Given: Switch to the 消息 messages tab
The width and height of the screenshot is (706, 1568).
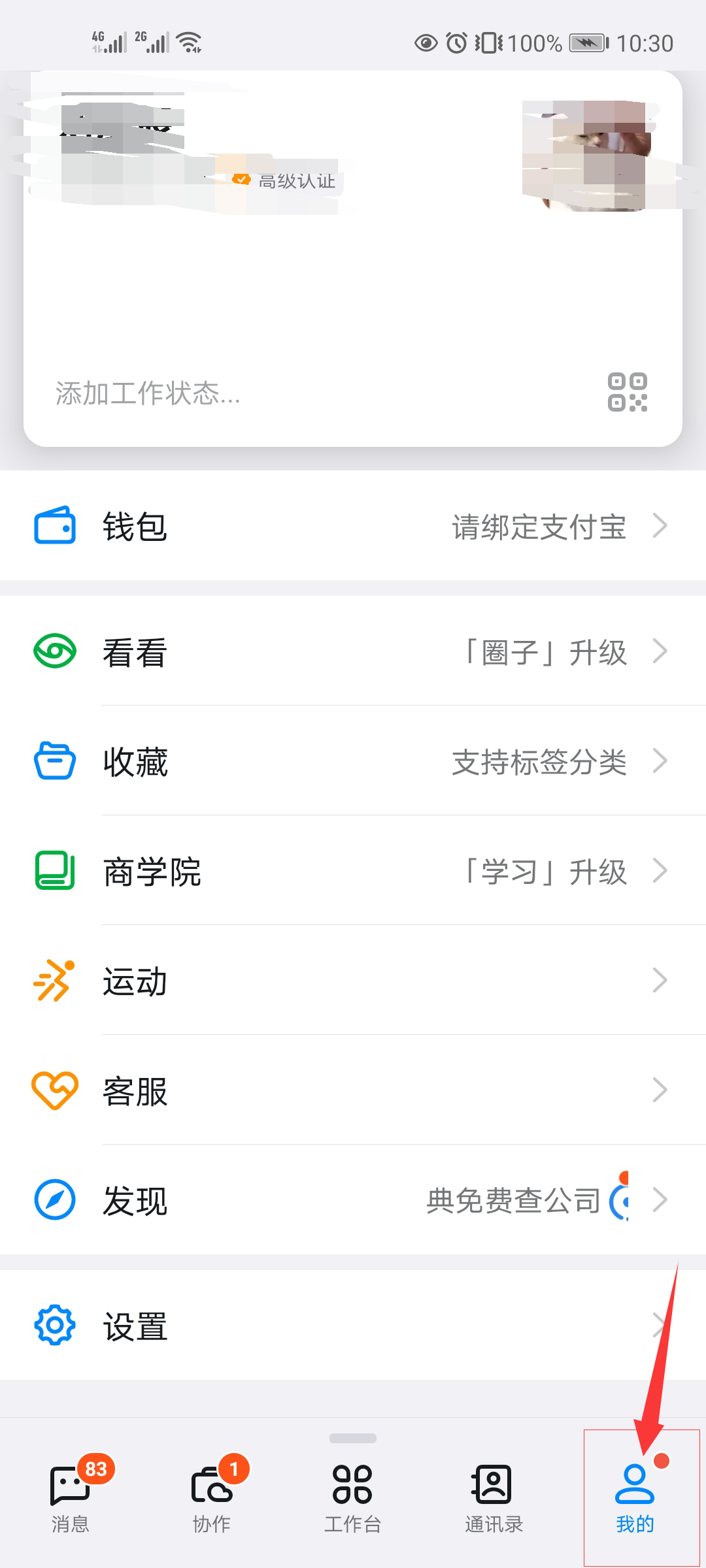Looking at the screenshot, I should (x=70, y=1496).
